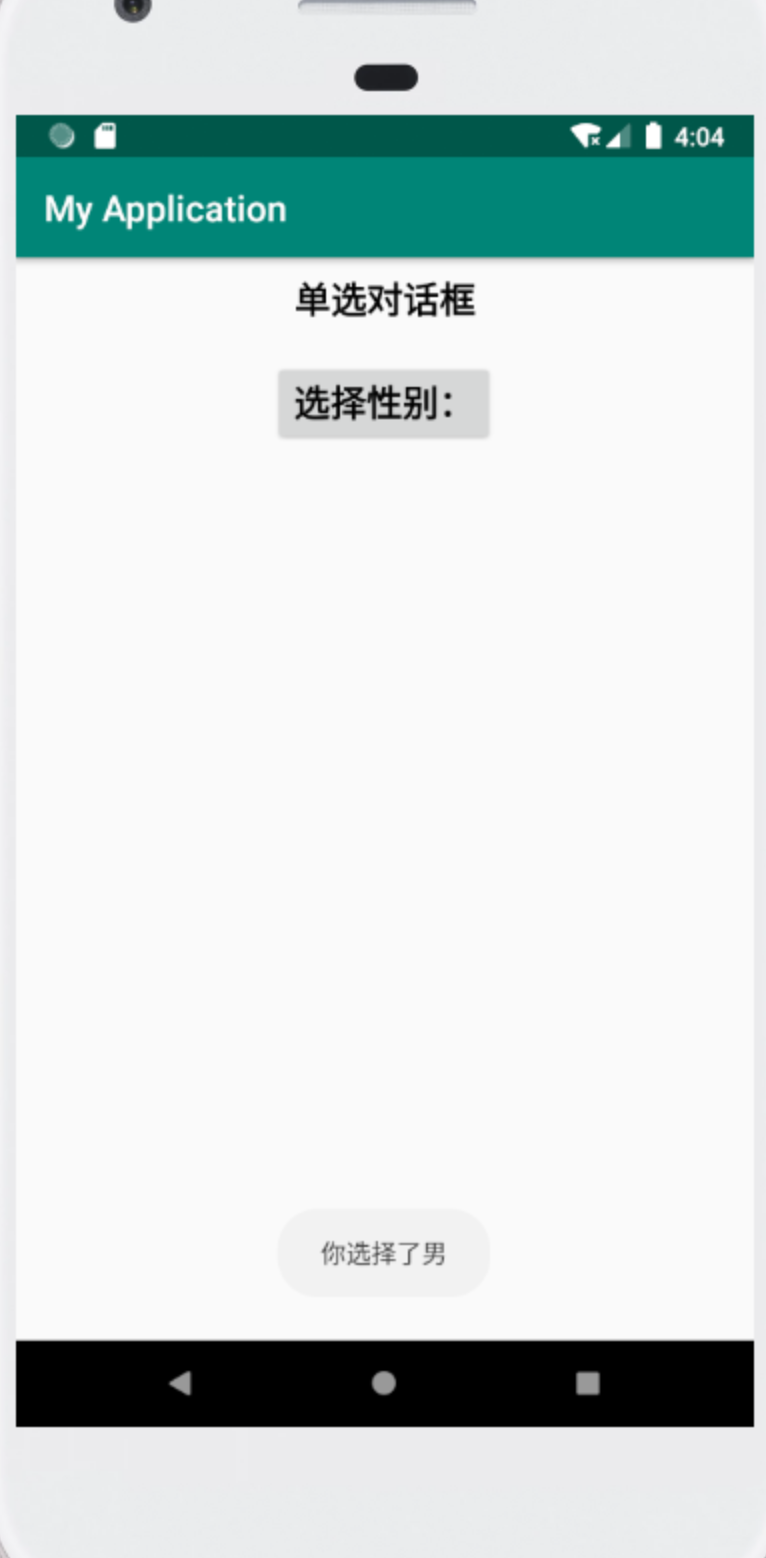Go back using the system back button
The image size is (766, 1558).
pos(180,1383)
